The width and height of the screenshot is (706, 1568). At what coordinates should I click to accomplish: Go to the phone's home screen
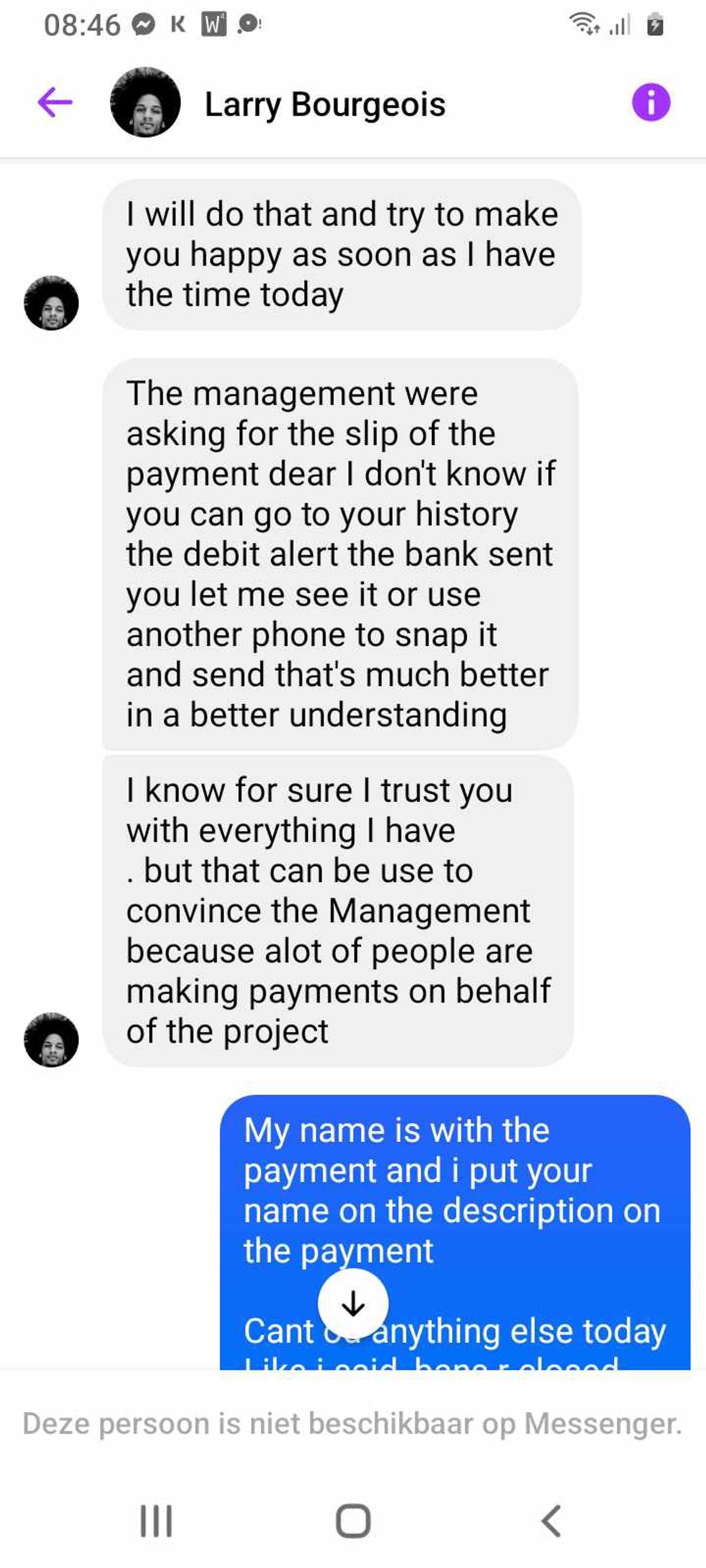(352, 1520)
